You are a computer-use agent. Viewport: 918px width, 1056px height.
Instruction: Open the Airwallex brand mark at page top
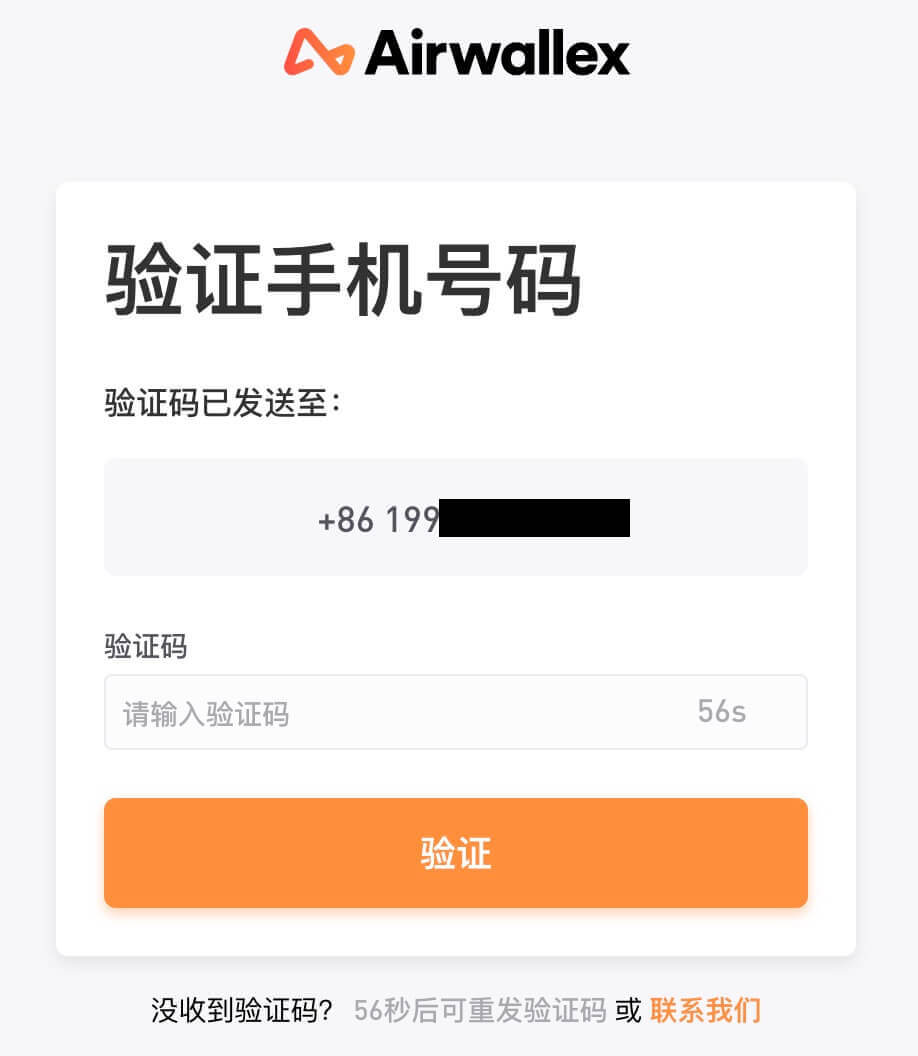(x=455, y=52)
